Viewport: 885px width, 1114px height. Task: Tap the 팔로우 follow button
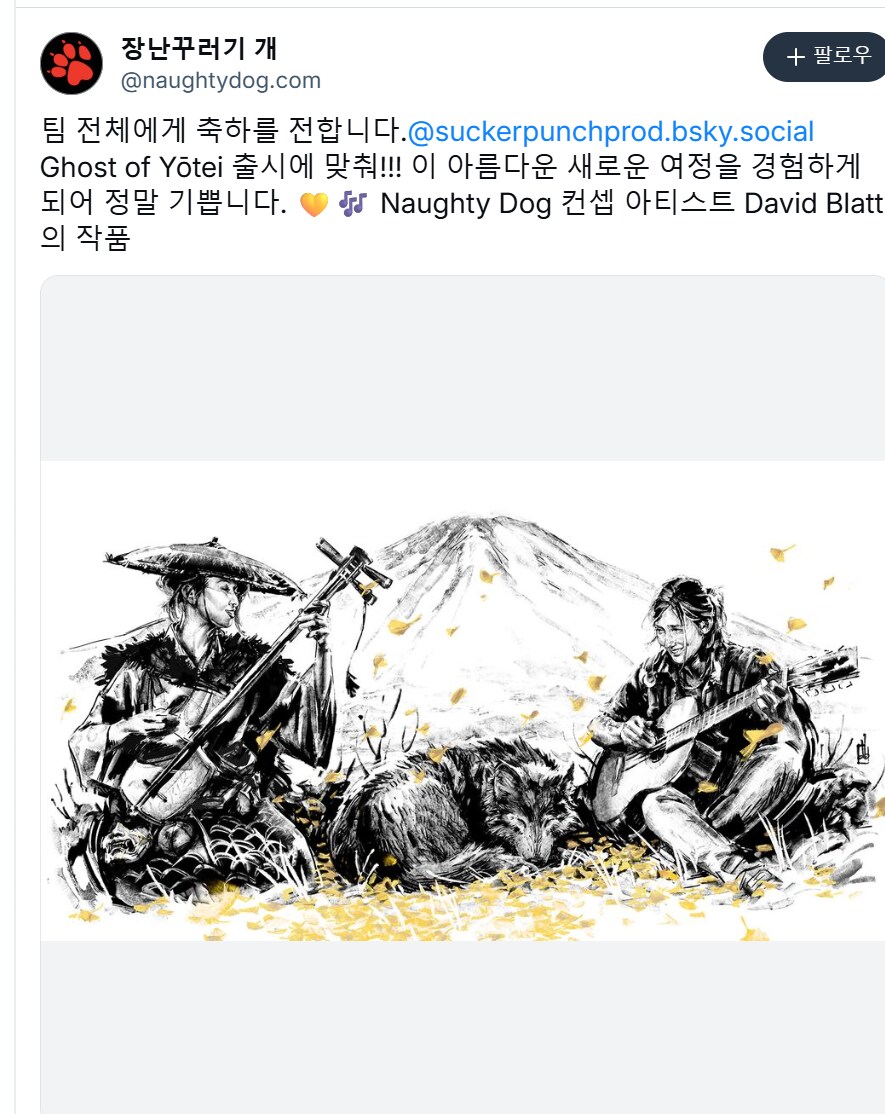826,57
